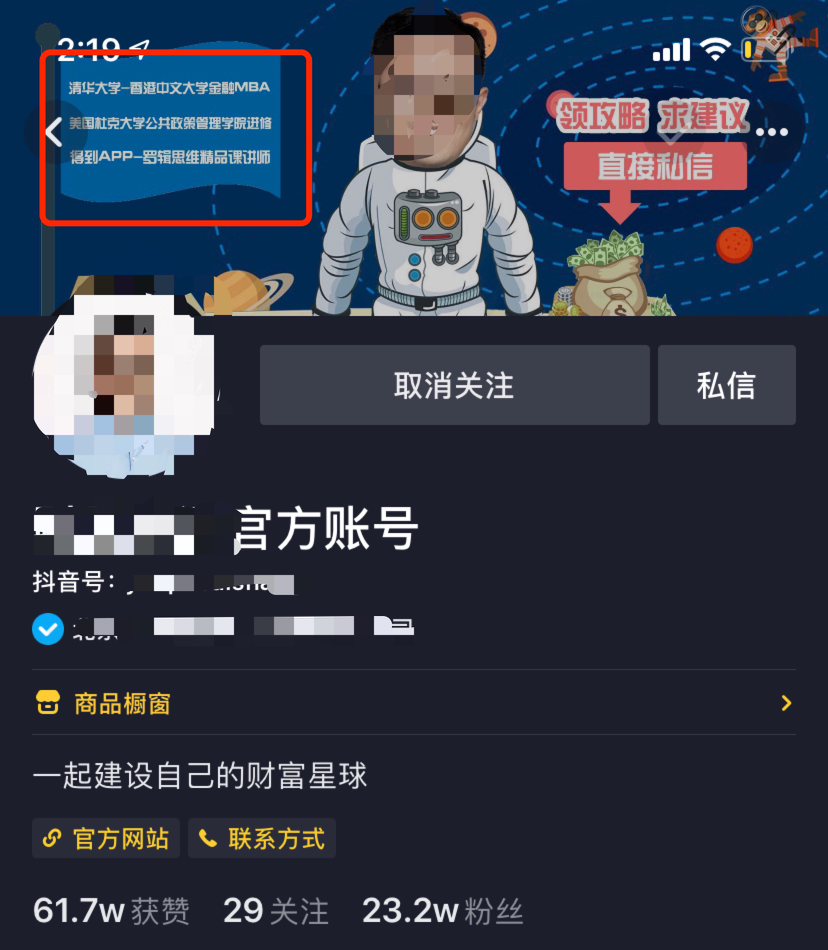The image size is (828, 950).
Task: Tap 取消关注 to unfollow this account
Action: (454, 386)
